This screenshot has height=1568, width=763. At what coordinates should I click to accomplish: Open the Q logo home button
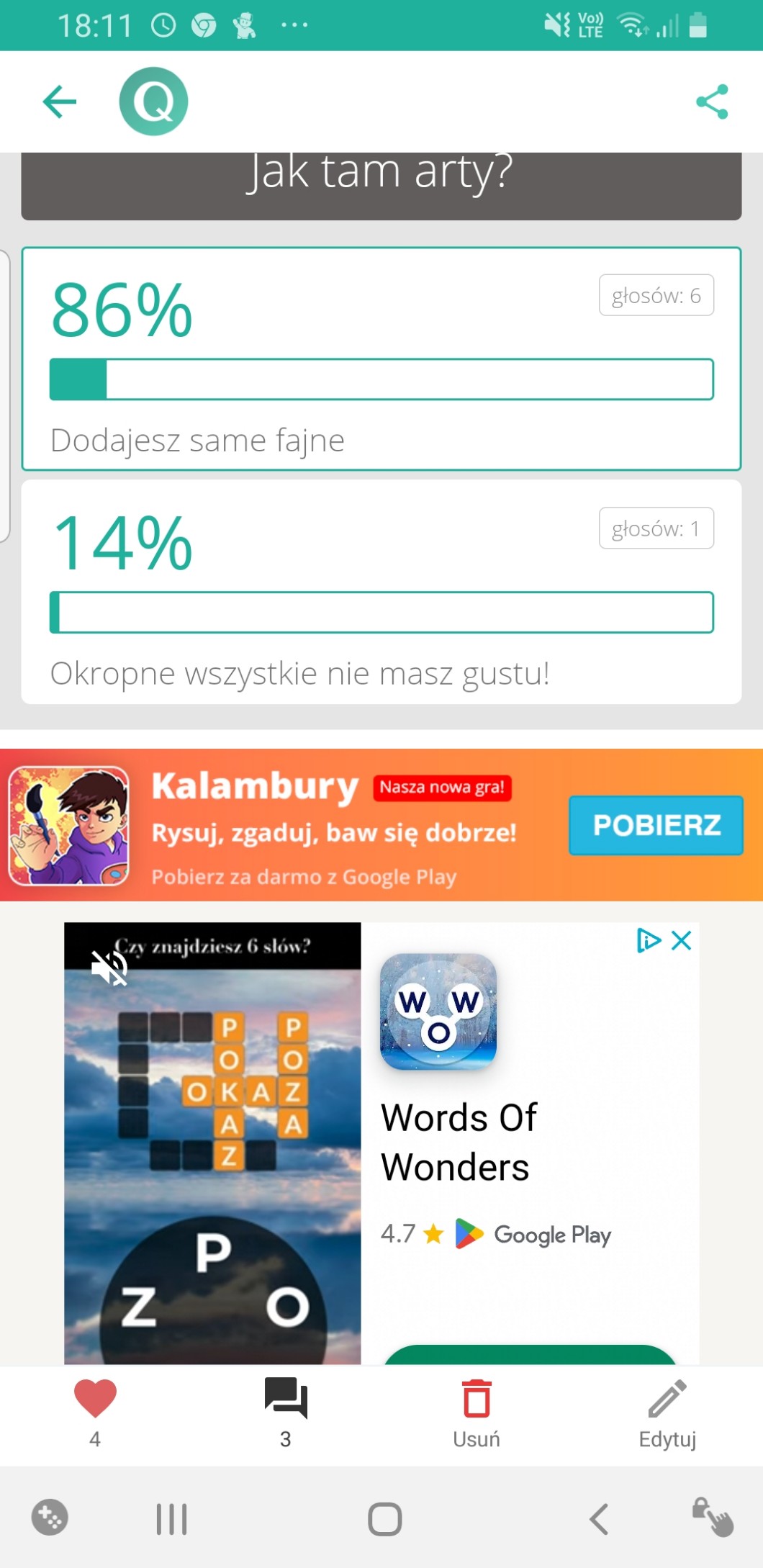click(153, 102)
